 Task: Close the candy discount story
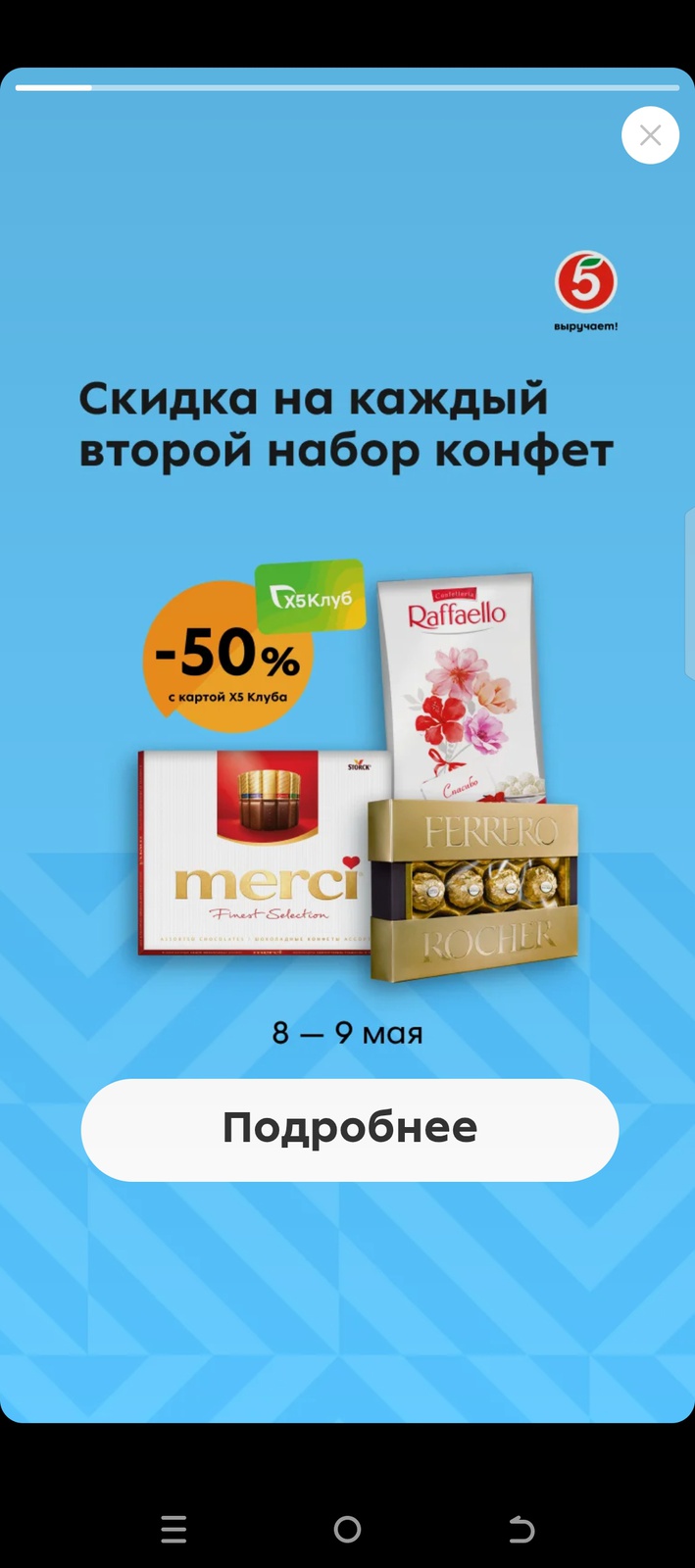pyautogui.click(x=650, y=135)
